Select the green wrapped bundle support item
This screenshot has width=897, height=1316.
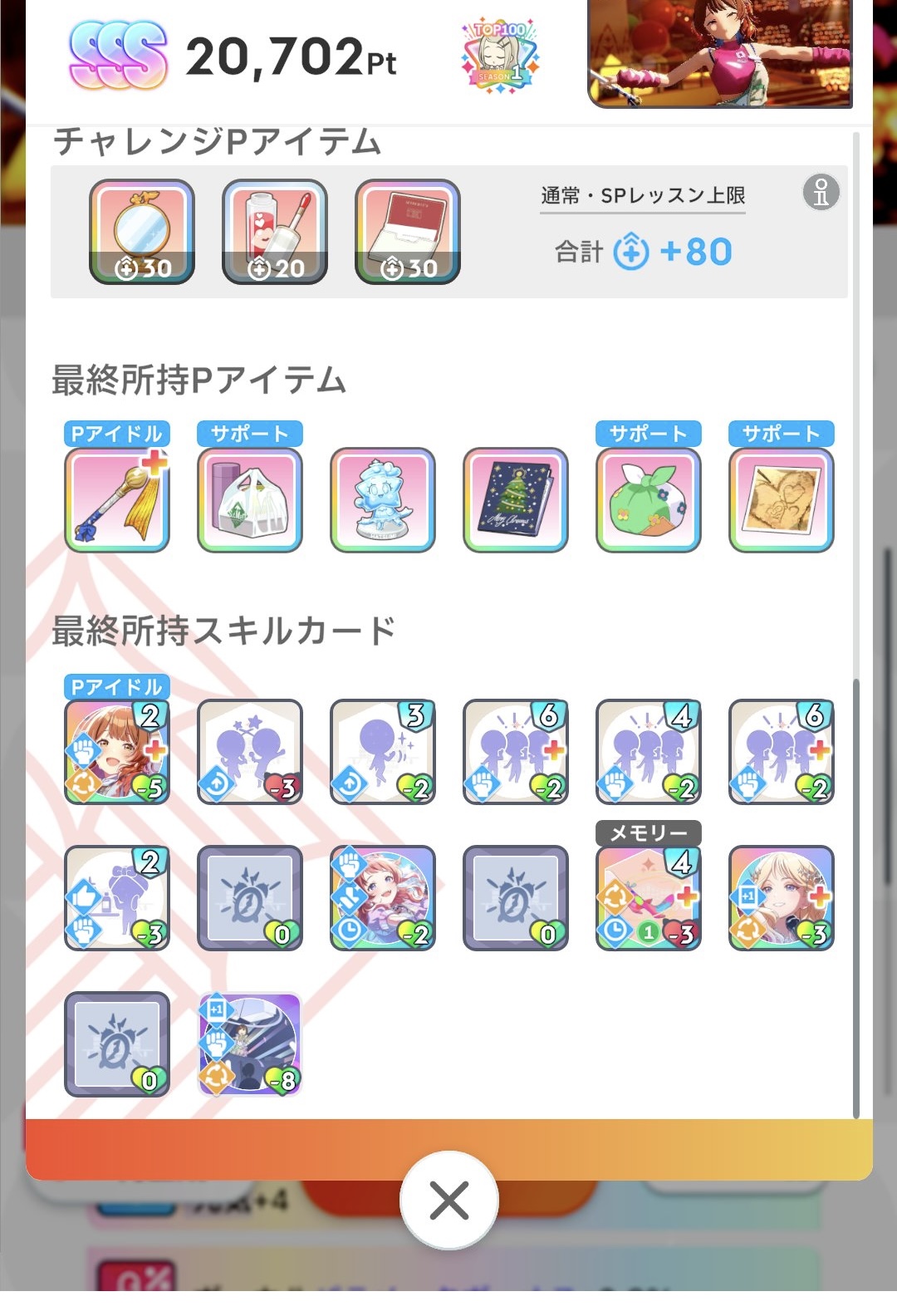click(x=649, y=499)
